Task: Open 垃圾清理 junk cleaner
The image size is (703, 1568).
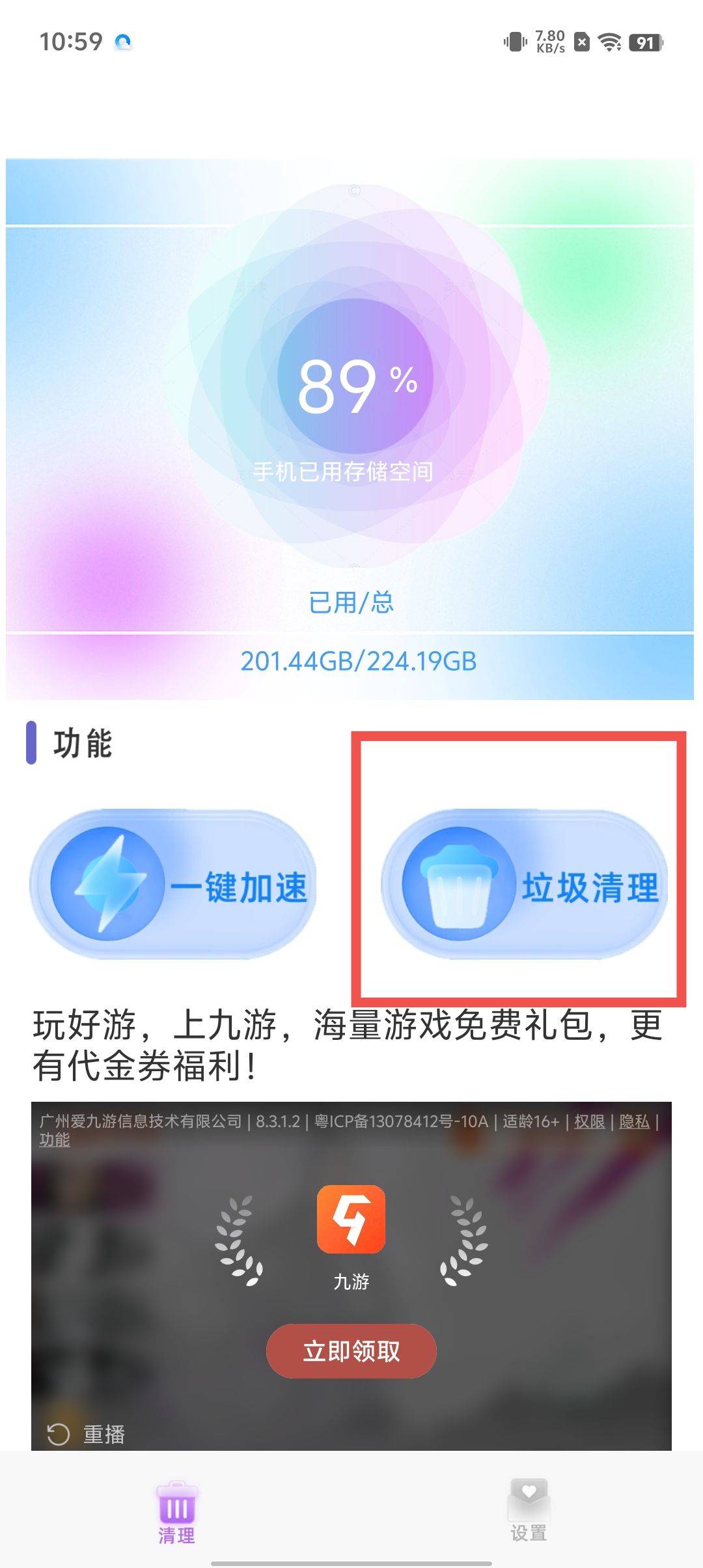Action: [x=525, y=884]
